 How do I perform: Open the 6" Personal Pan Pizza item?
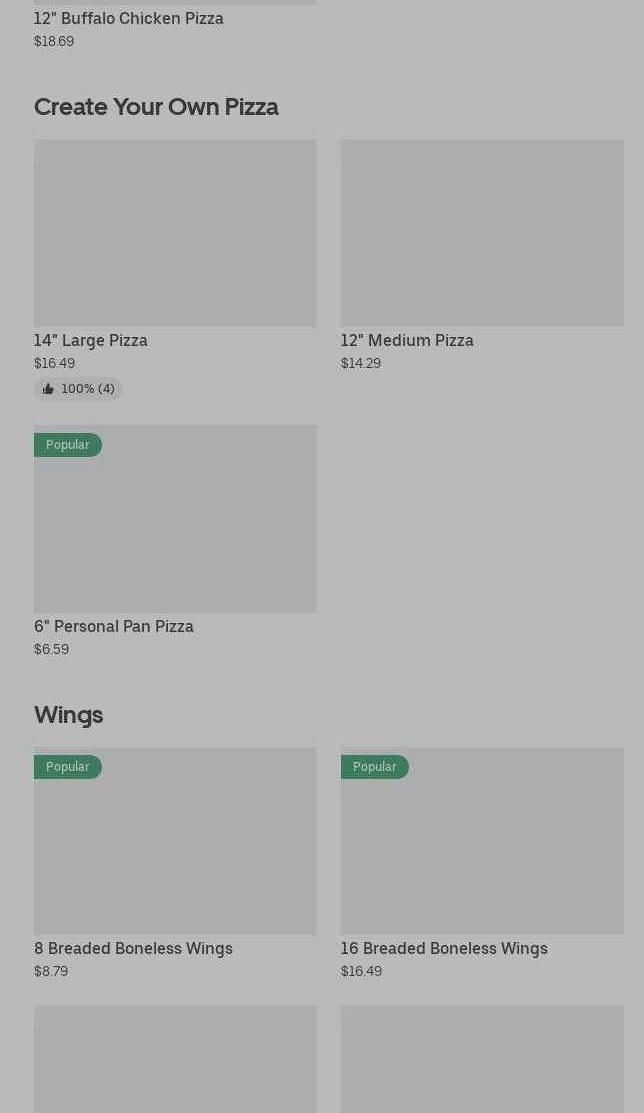175,542
